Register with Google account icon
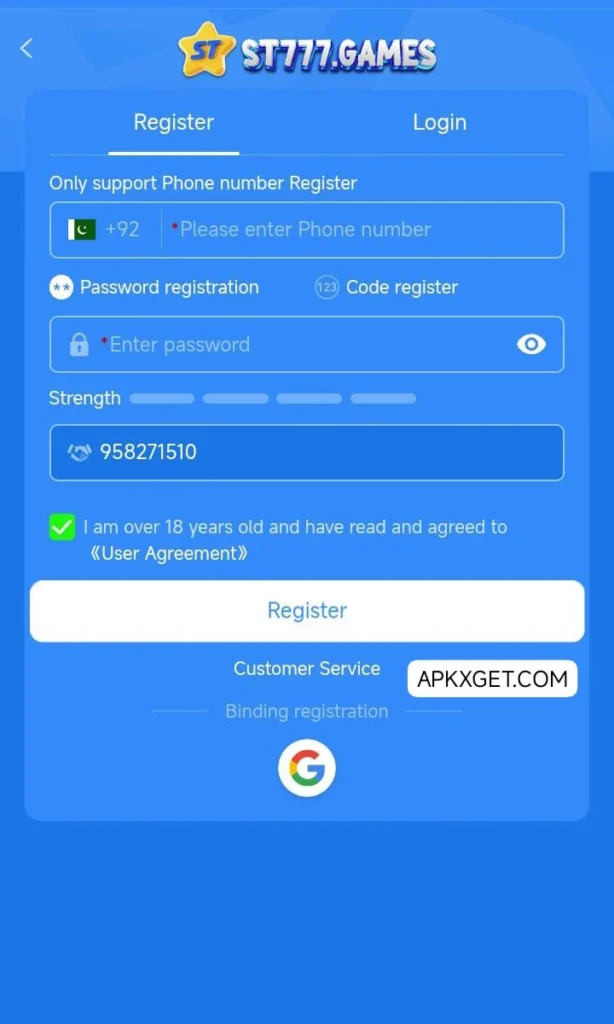 point(307,768)
